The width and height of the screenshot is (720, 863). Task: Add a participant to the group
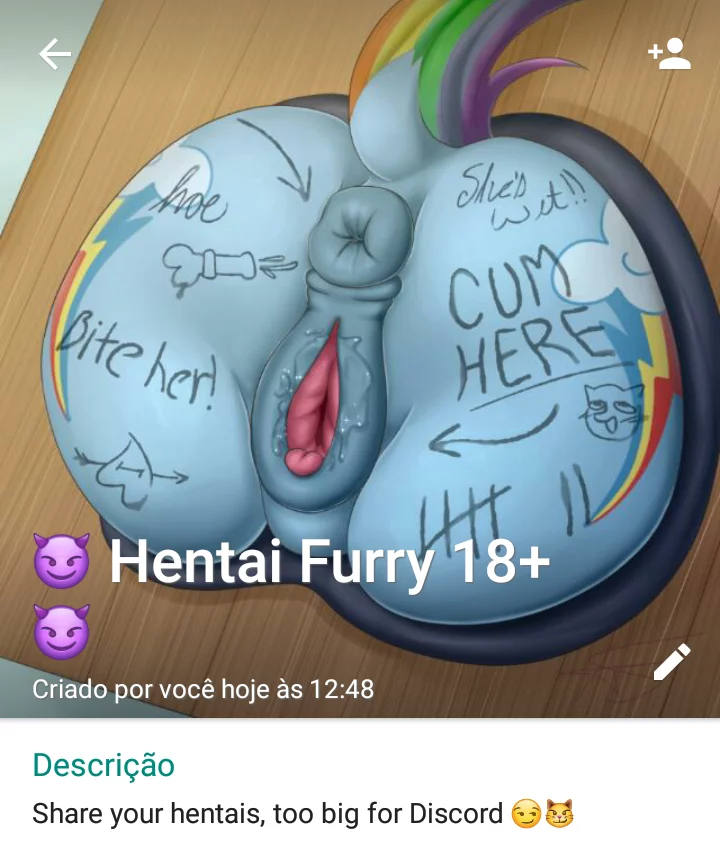(669, 54)
